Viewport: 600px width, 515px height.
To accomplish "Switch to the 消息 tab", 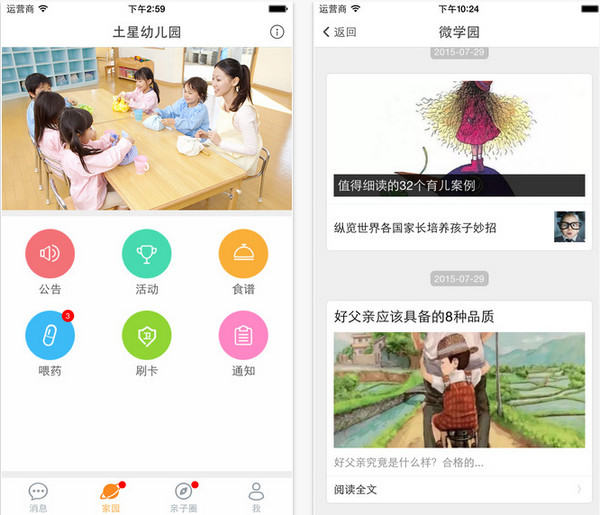I will coord(38,496).
